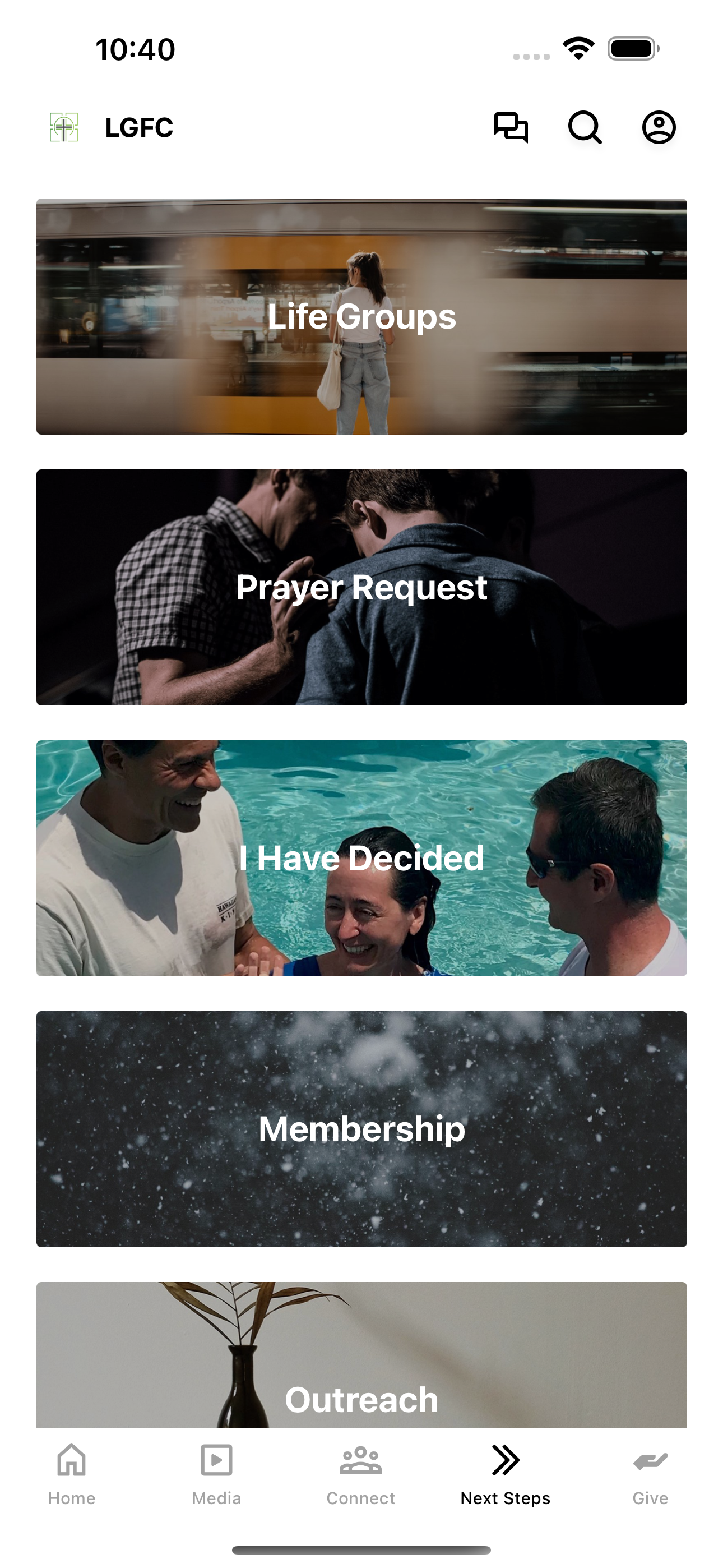This screenshot has height=1568, width=723.
Task: Open the Life Groups card
Action: (x=361, y=316)
